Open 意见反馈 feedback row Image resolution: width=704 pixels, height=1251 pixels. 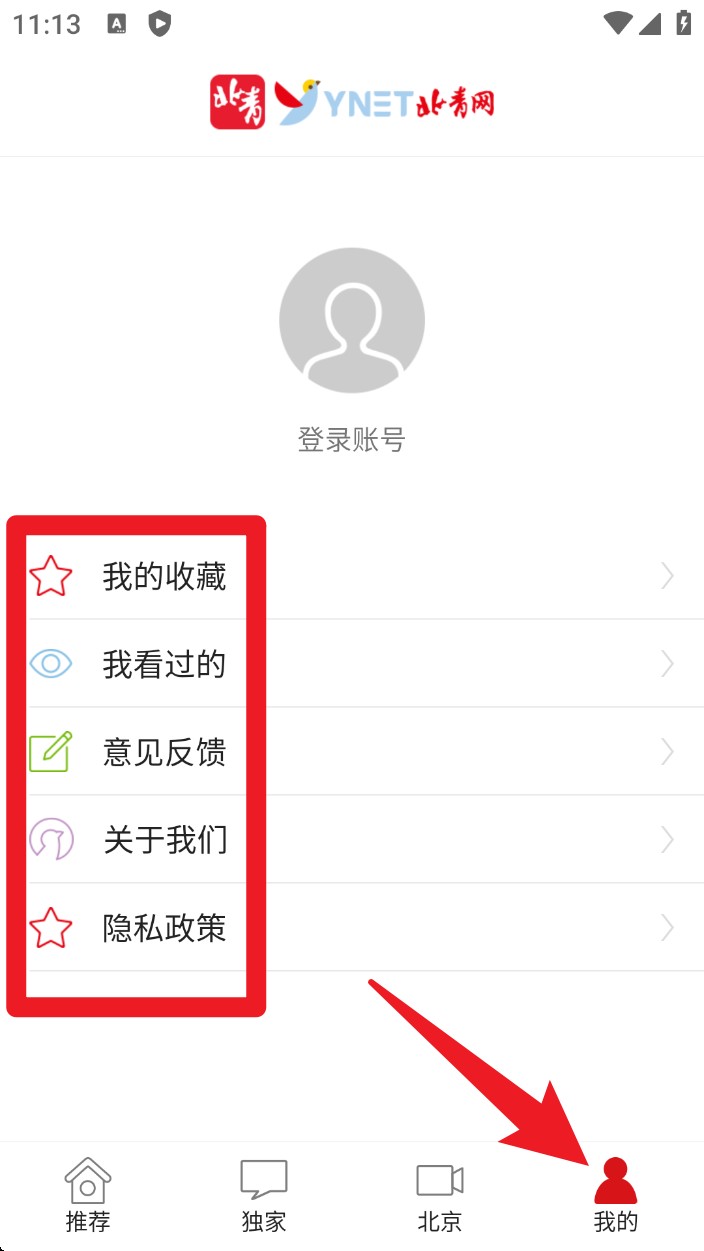(x=352, y=752)
